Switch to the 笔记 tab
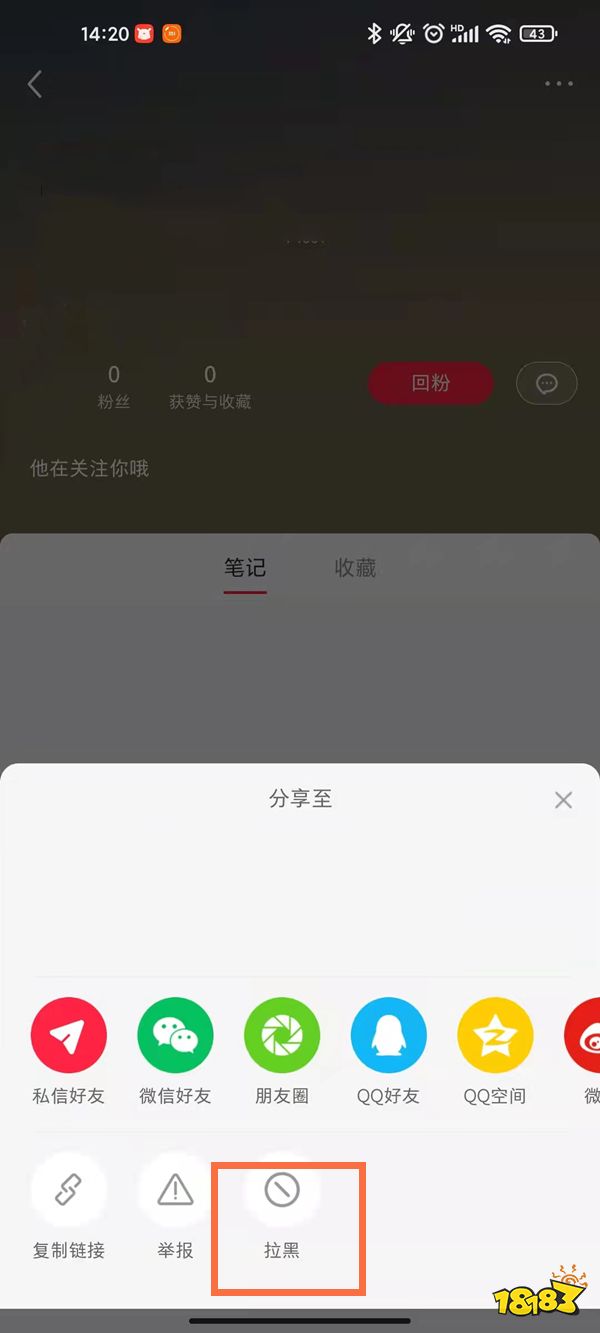This screenshot has width=600, height=1333. click(x=245, y=568)
